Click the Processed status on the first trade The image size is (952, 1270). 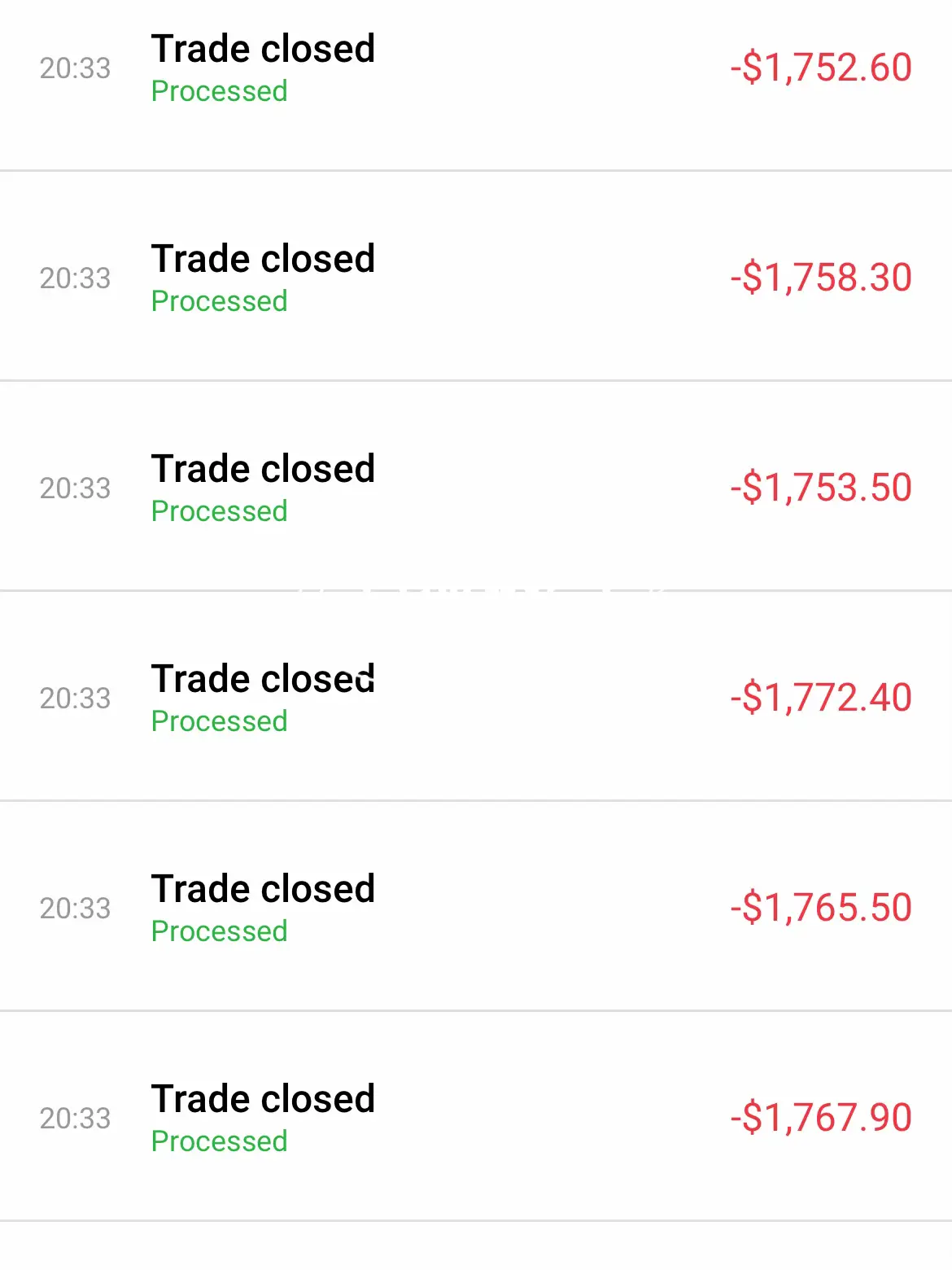click(x=219, y=91)
